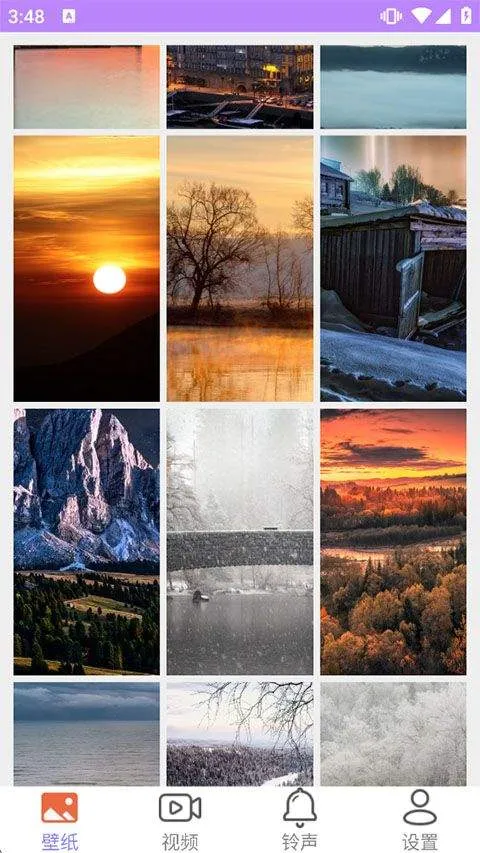Viewport: 480px width, 853px height.
Task: Open the autumn forest sunset wallpaper
Action: click(393, 542)
